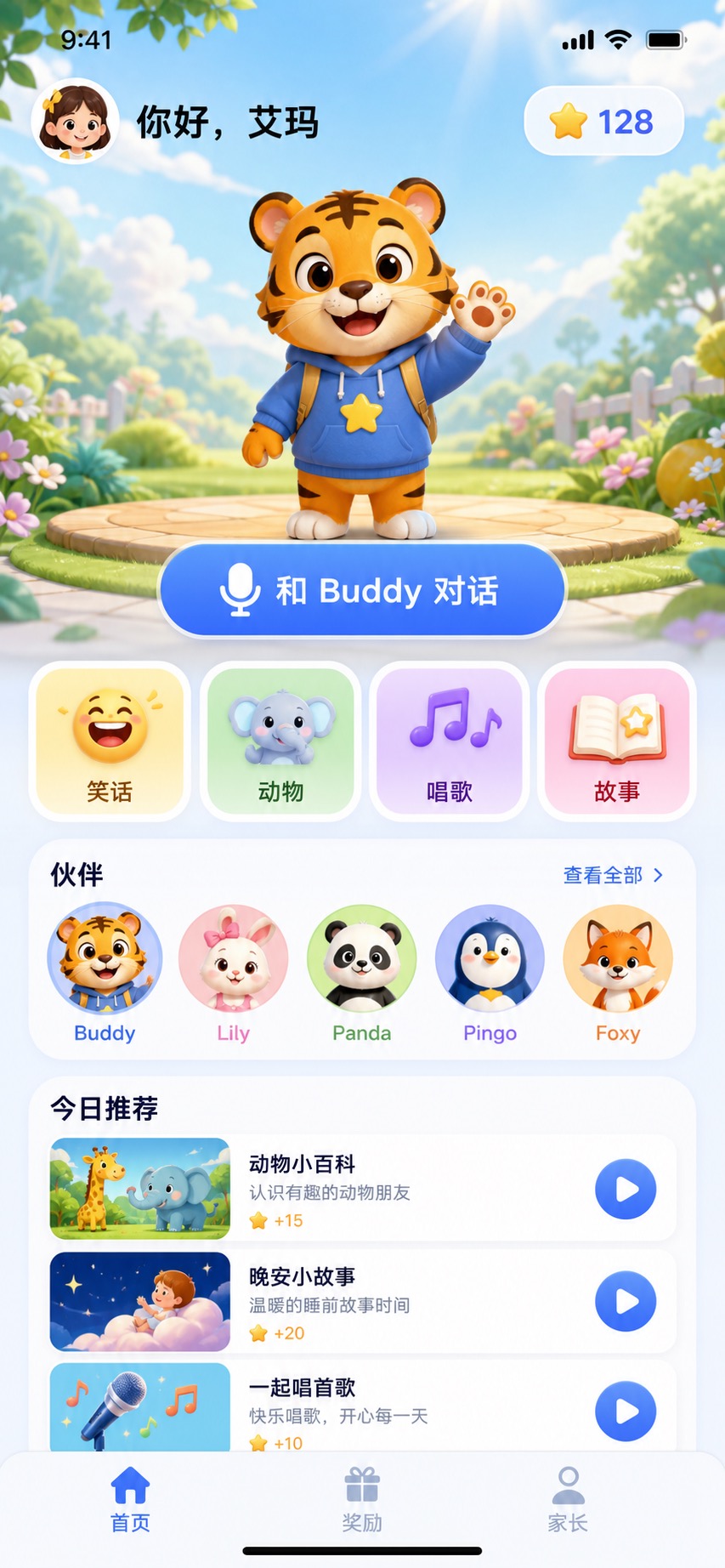View all companions via 查看全部
The image size is (725, 1568).
[x=613, y=875]
